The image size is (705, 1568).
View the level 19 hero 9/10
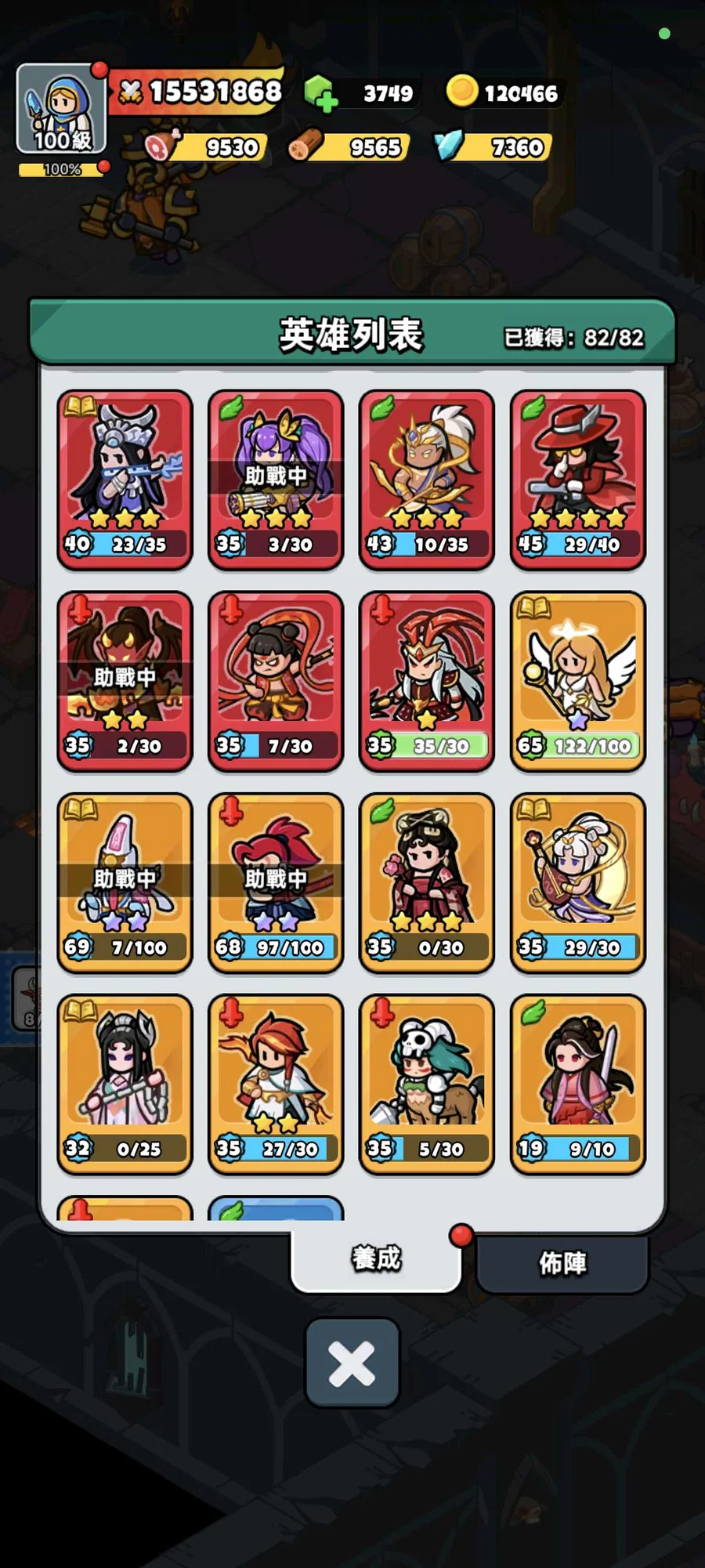coord(577,1083)
